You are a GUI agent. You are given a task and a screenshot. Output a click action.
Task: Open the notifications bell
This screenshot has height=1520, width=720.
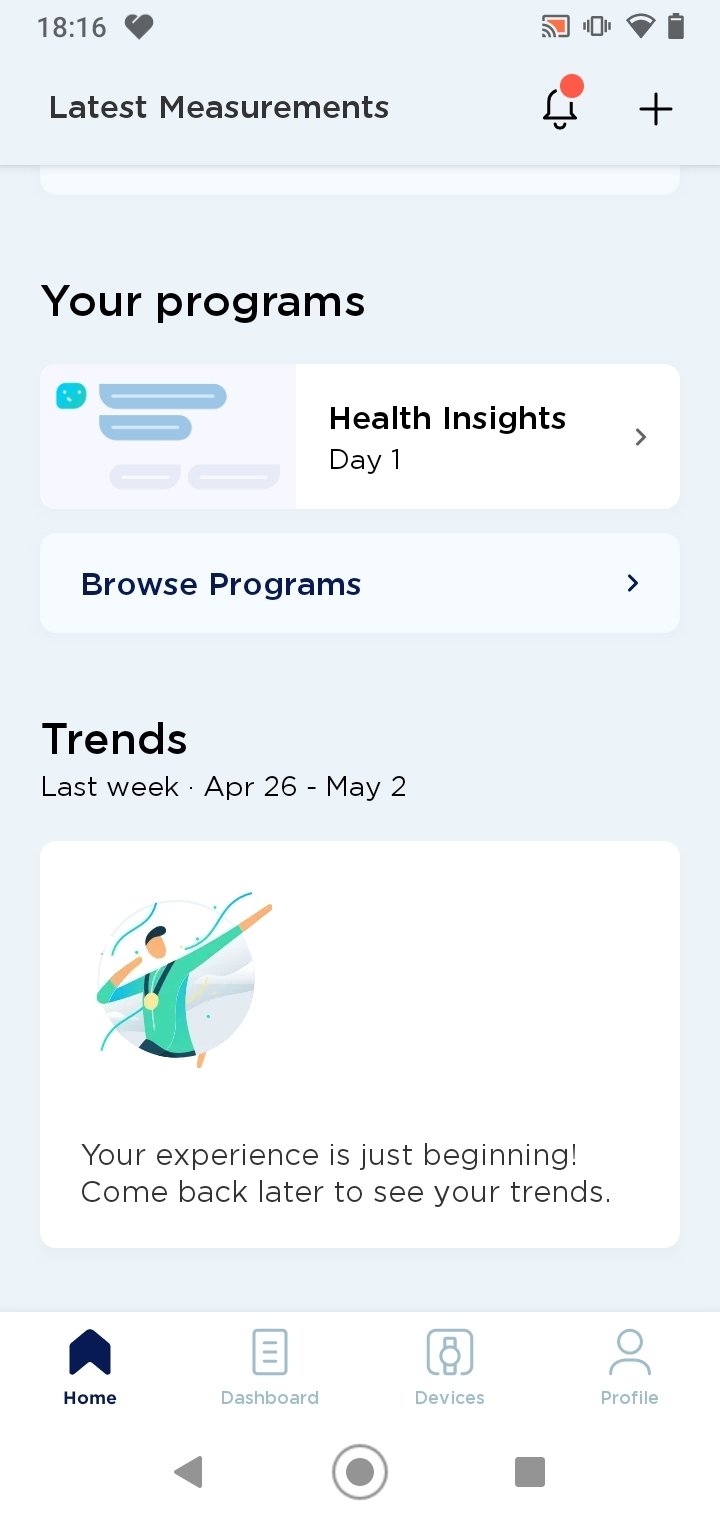click(560, 107)
